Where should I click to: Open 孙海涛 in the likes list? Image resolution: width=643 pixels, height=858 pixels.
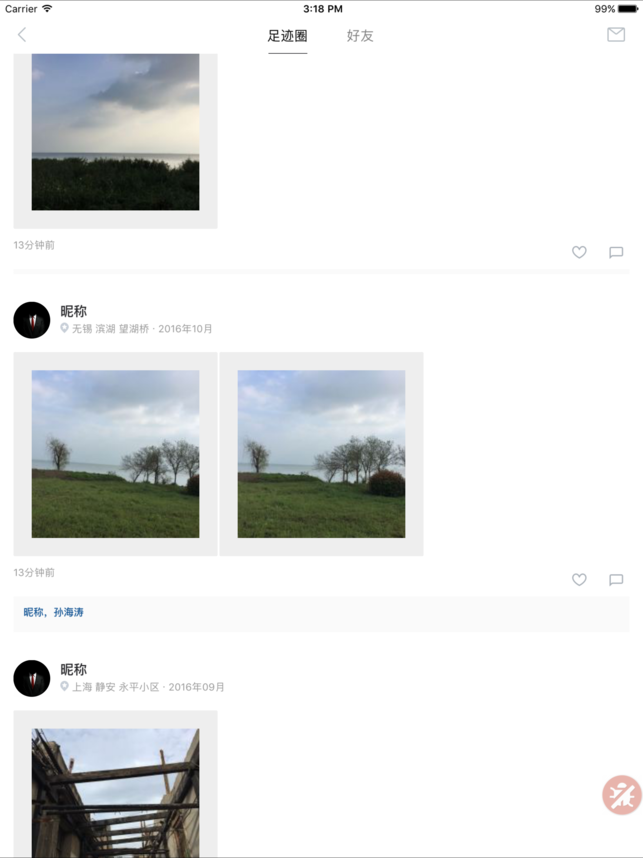coord(68,612)
